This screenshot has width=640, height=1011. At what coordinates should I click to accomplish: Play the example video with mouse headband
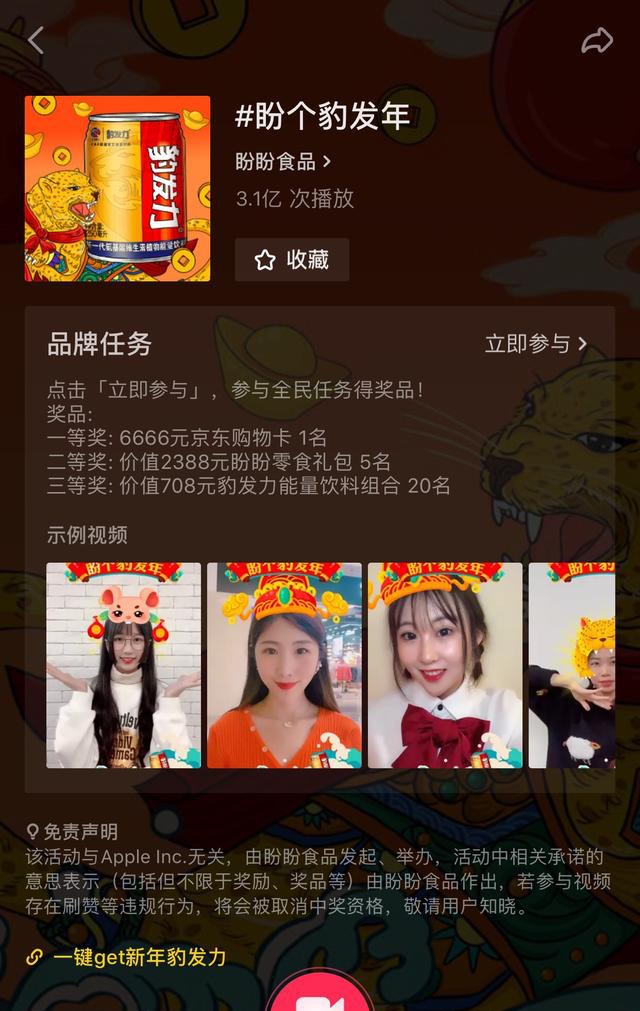point(123,665)
